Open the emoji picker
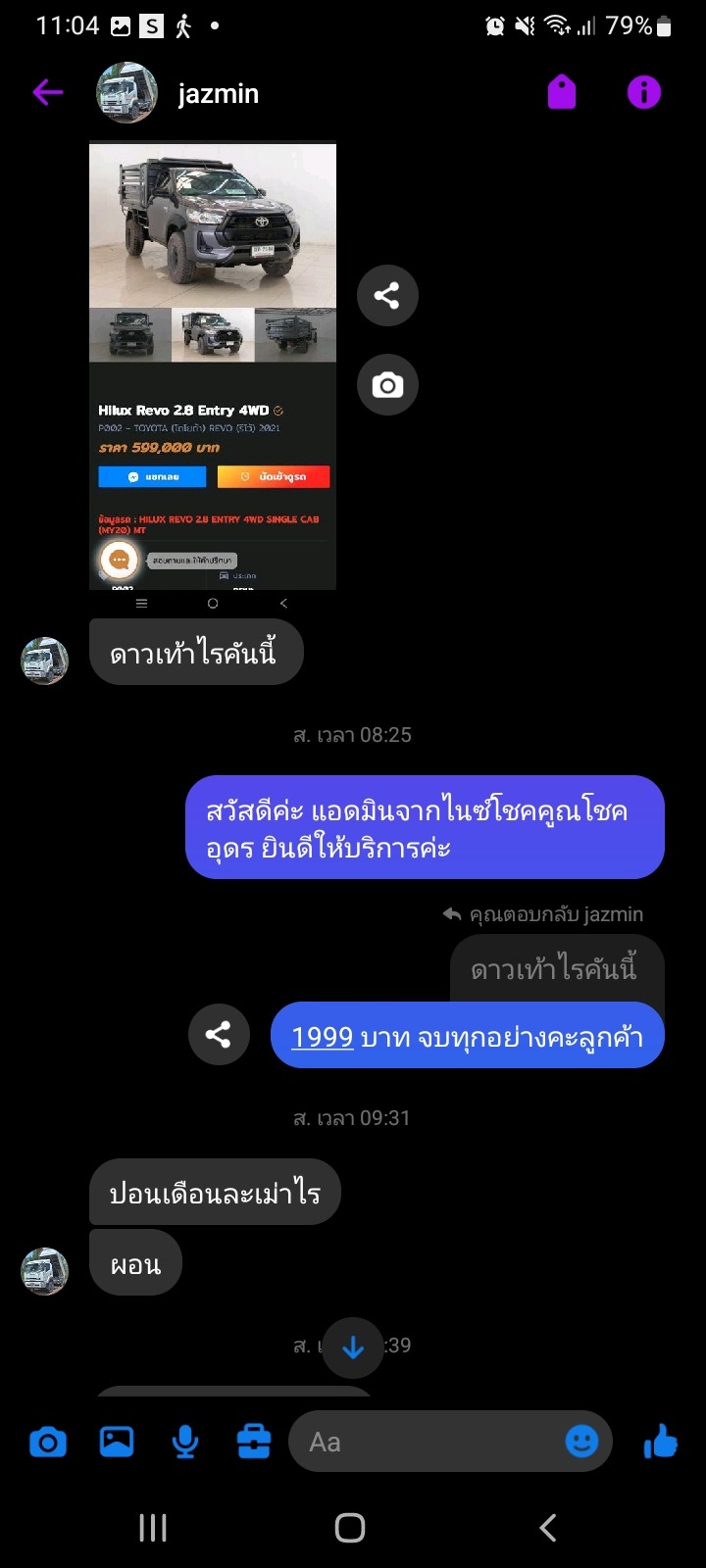The image size is (706, 1568). point(581,1442)
